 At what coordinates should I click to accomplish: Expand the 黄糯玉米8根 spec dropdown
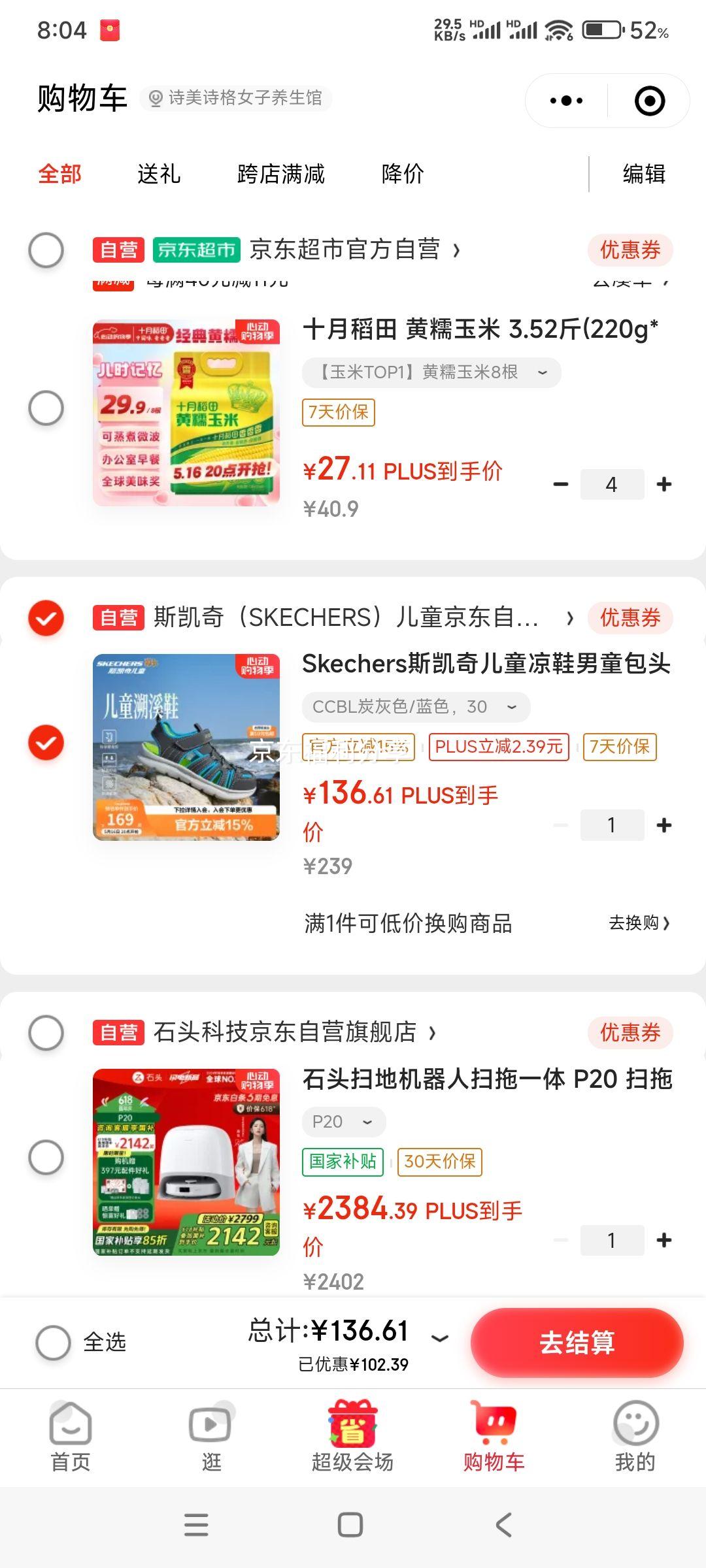pyautogui.click(x=431, y=372)
